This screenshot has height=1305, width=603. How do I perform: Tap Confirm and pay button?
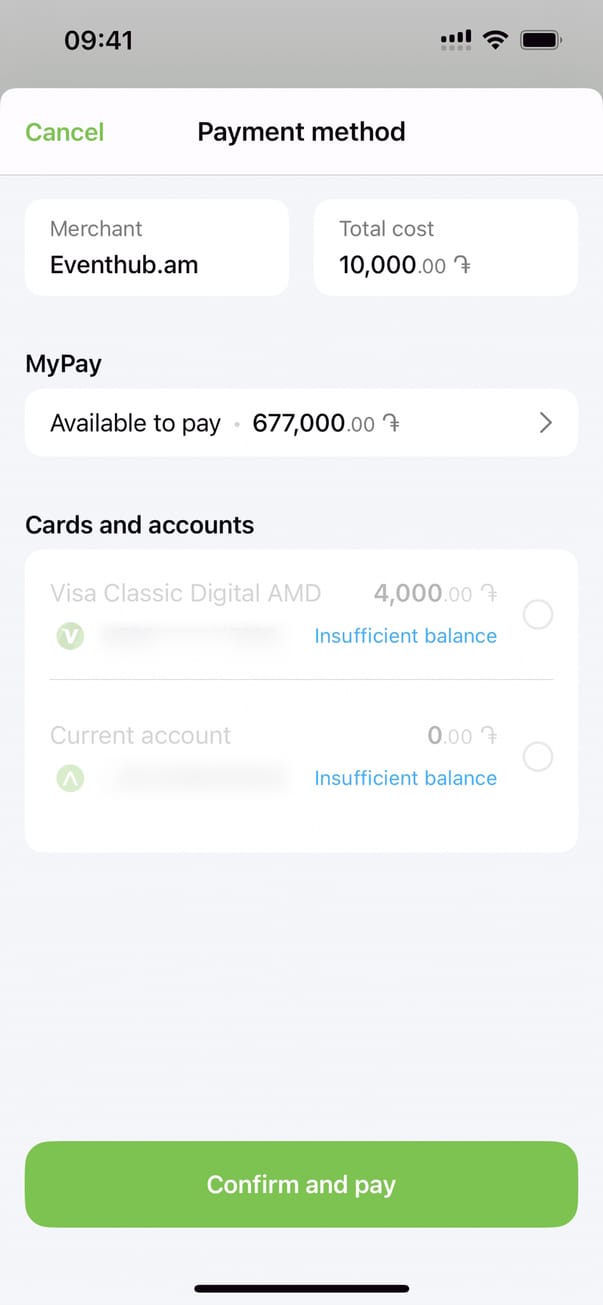tap(301, 1184)
